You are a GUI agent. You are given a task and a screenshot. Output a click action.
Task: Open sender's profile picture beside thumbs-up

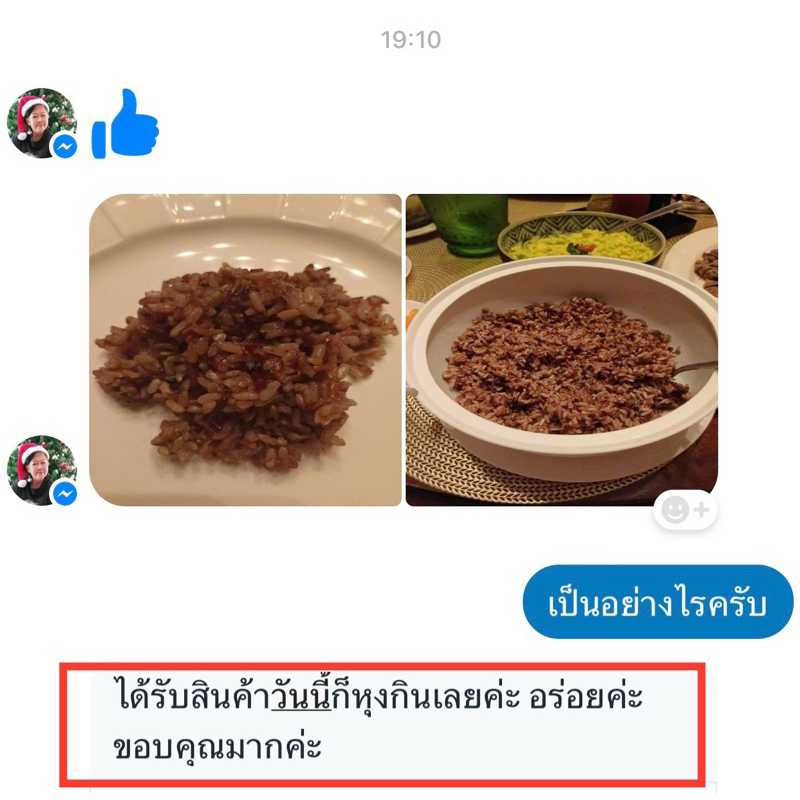(x=42, y=123)
